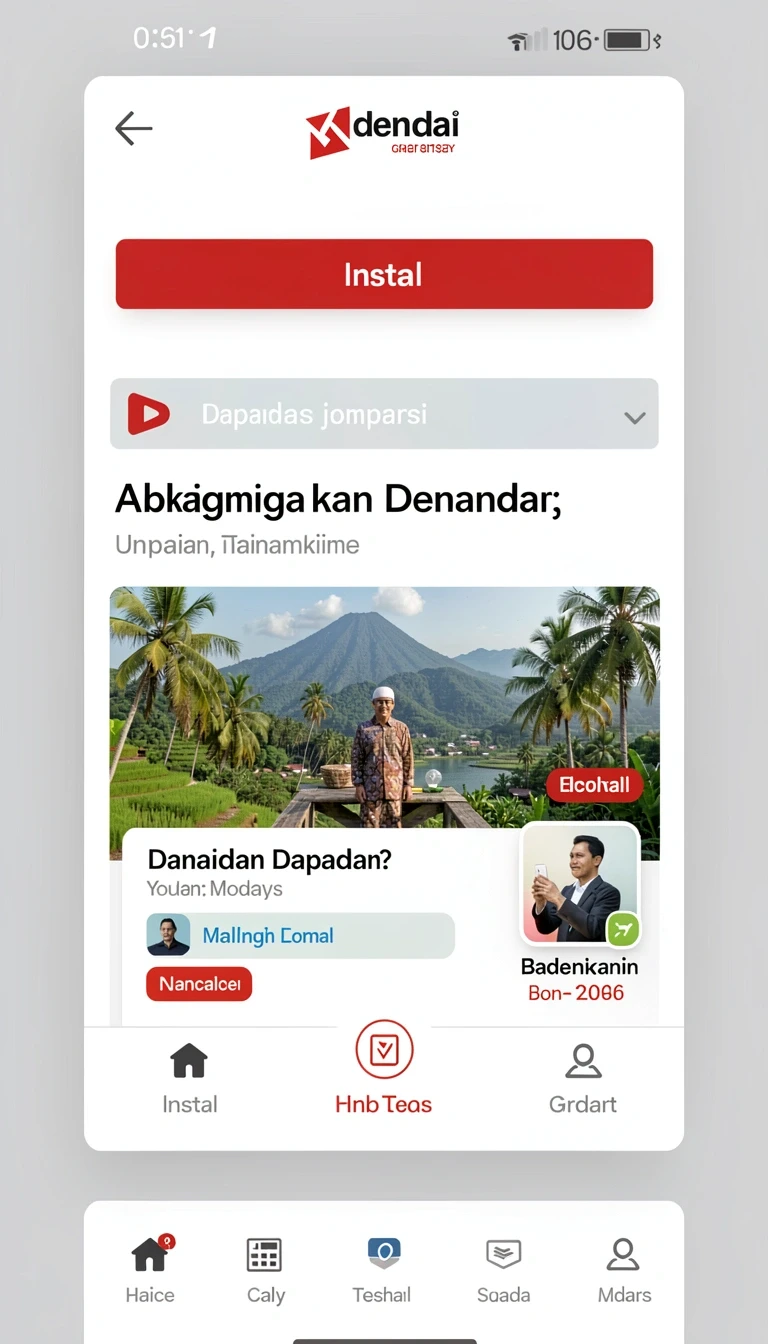Screen dimensions: 768x1344
Task: Select the Malingh Lomal chip
Action: [x=300, y=936]
